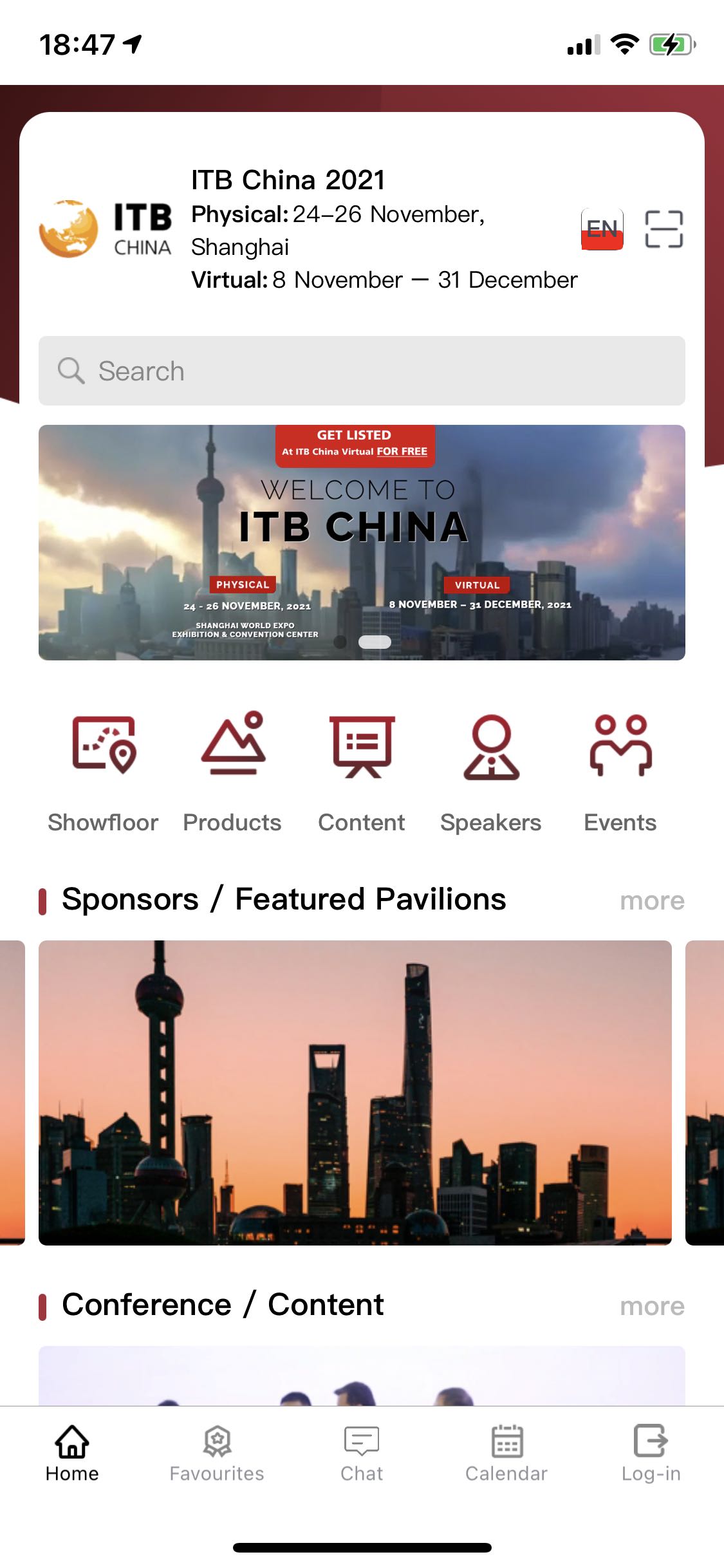Open the Shanghai skyline sponsor card
This screenshot has height=1568, width=724.
(355, 1092)
